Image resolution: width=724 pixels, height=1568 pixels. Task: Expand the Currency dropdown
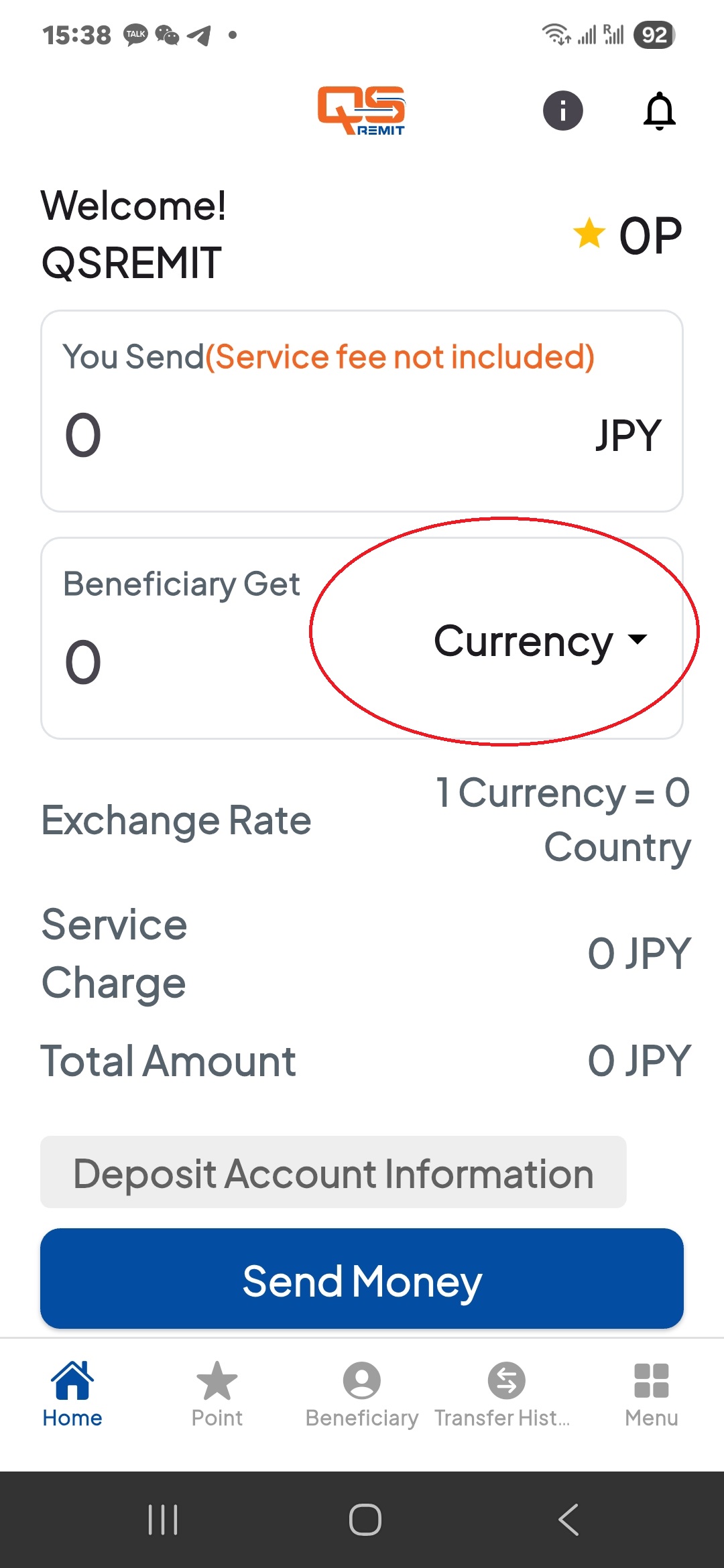(540, 641)
